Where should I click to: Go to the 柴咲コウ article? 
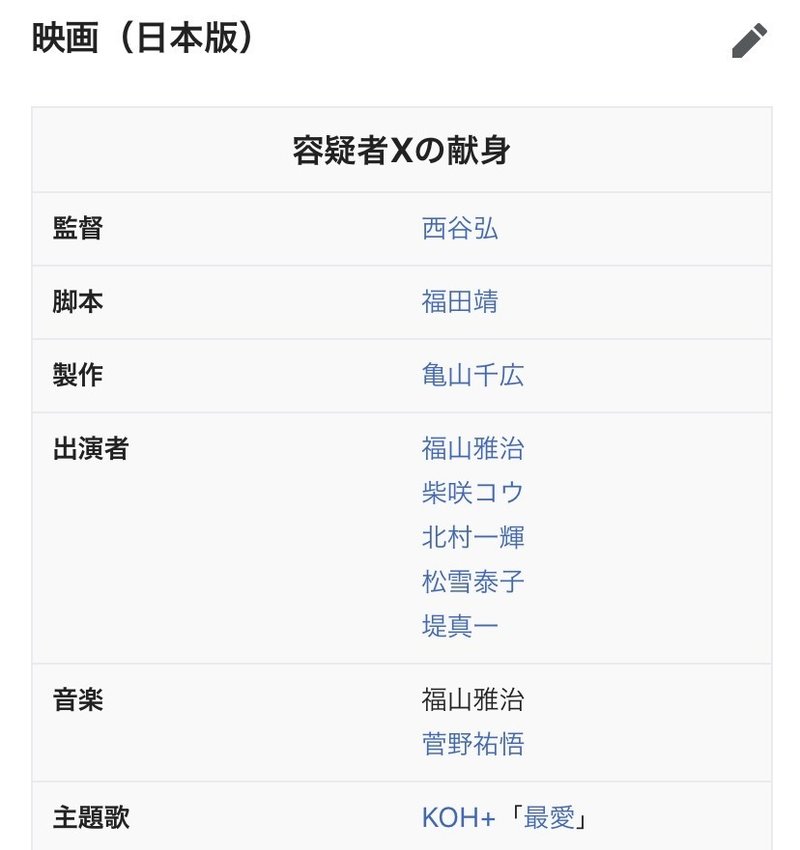pyautogui.click(x=473, y=493)
